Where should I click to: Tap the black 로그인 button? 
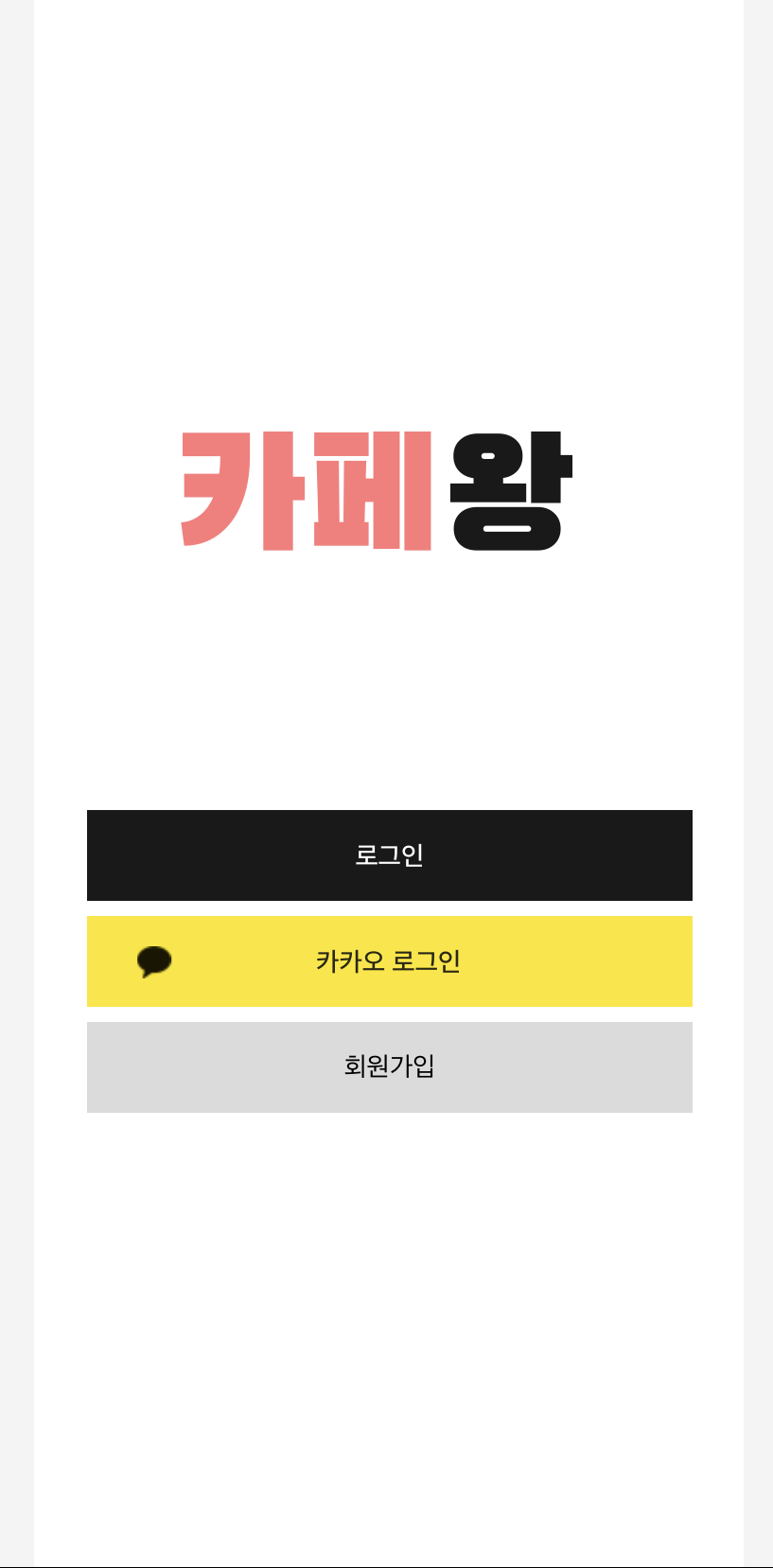click(389, 854)
